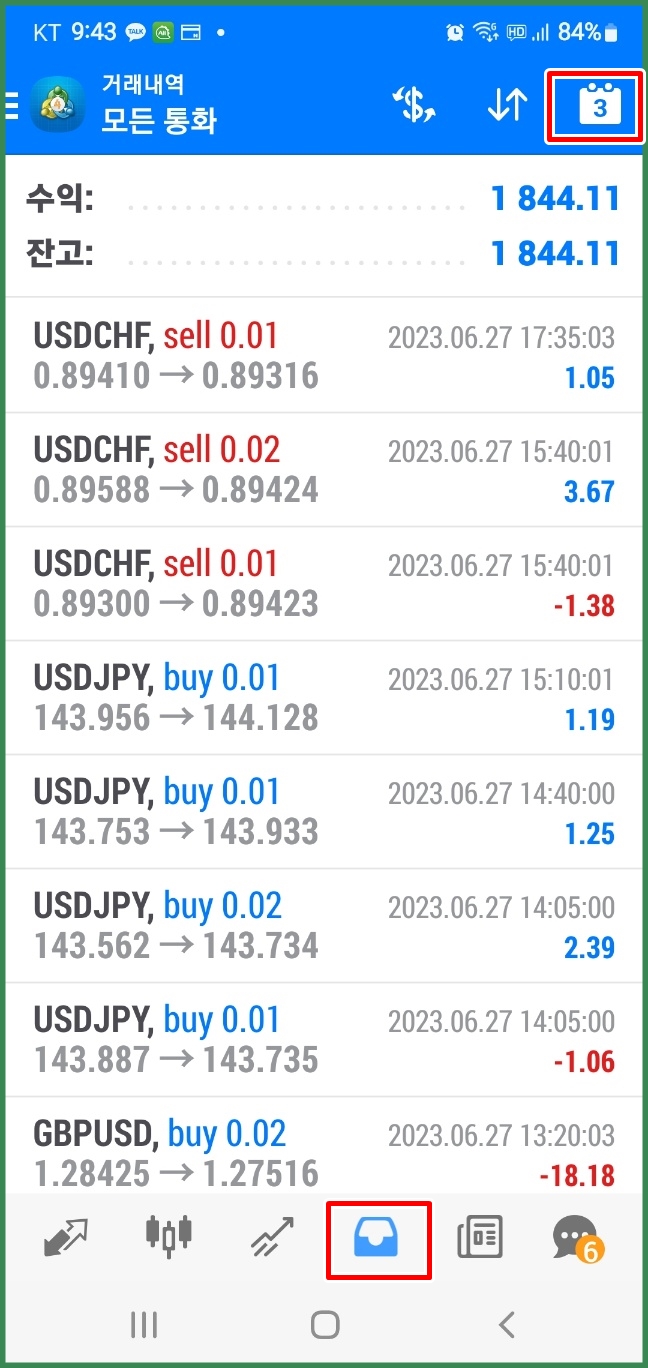Open USDCHF sell 0.01 trade at 17:35:03
This screenshot has width=648, height=1368.
click(324, 356)
